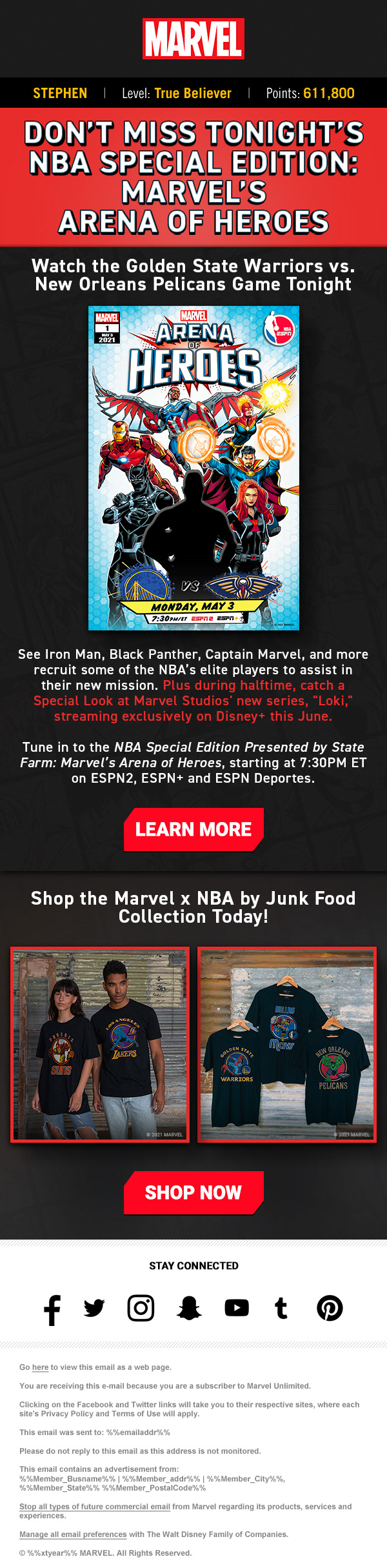Open the Warriors, Mavs, Pelicans shirts photo
Screen dimensions: 387x1568
[286, 1045]
